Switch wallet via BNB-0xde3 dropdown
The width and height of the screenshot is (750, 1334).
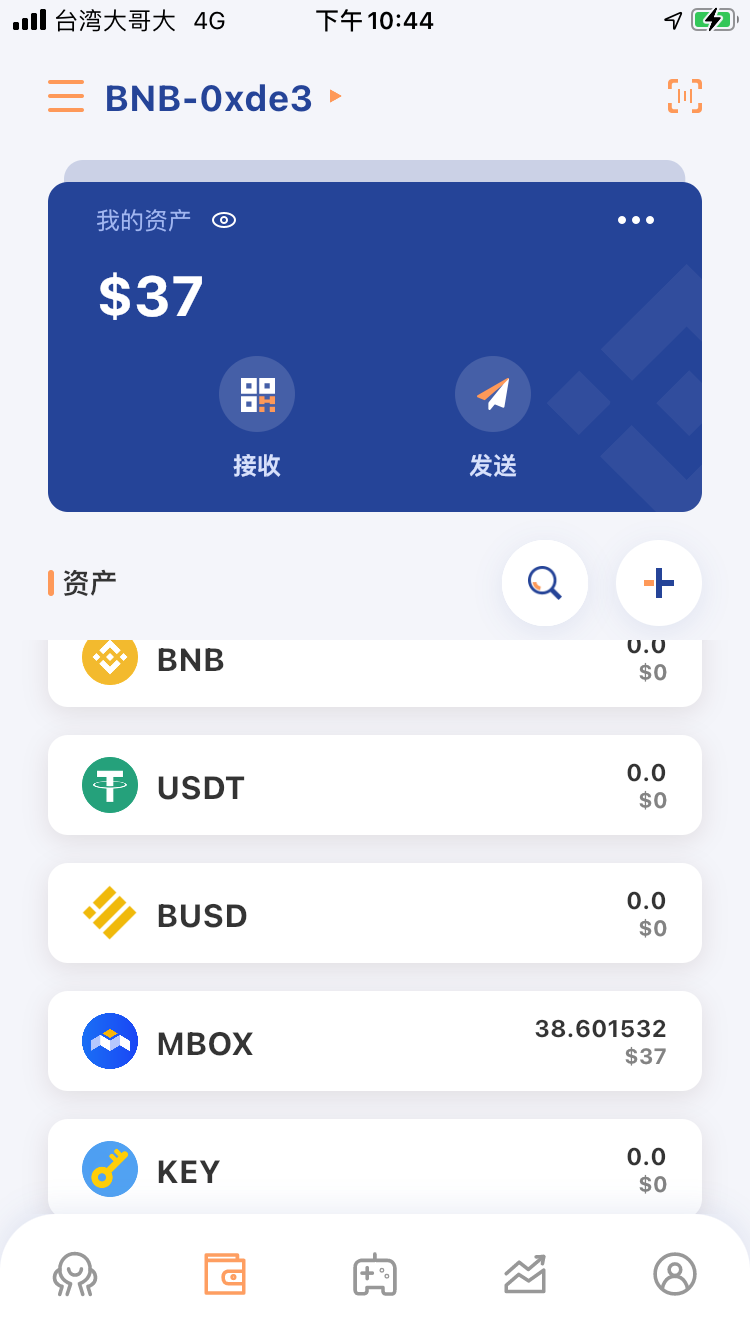223,98
